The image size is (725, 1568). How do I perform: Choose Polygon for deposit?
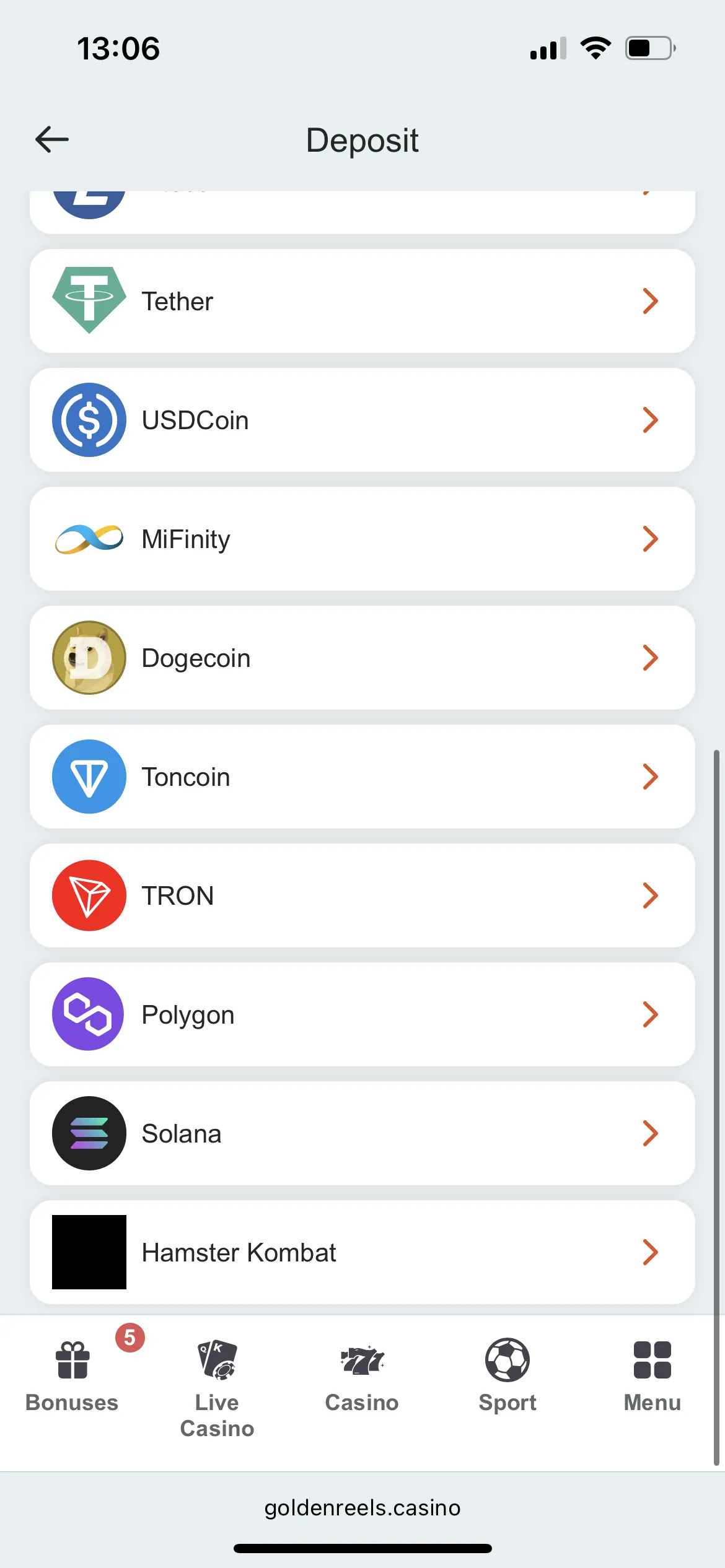(x=362, y=1014)
